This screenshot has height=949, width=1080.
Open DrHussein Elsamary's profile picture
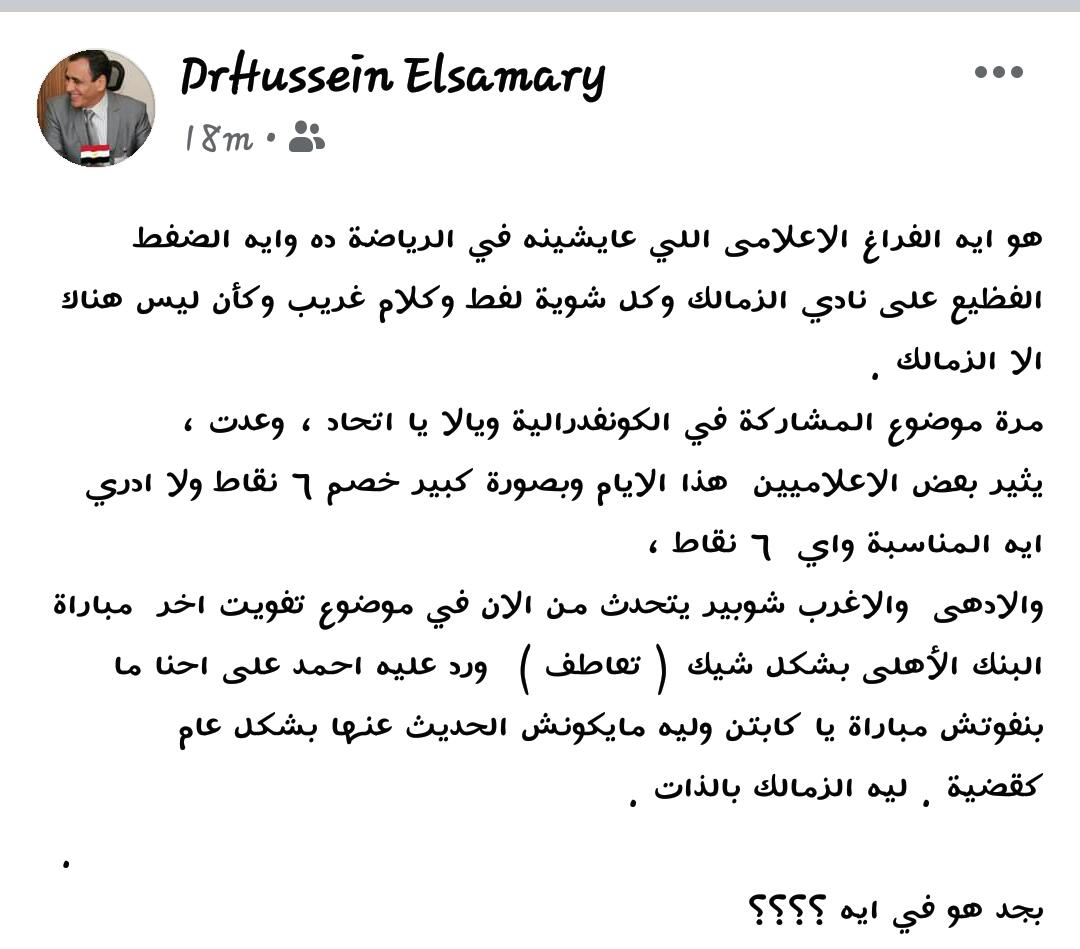pyautogui.click(x=96, y=108)
